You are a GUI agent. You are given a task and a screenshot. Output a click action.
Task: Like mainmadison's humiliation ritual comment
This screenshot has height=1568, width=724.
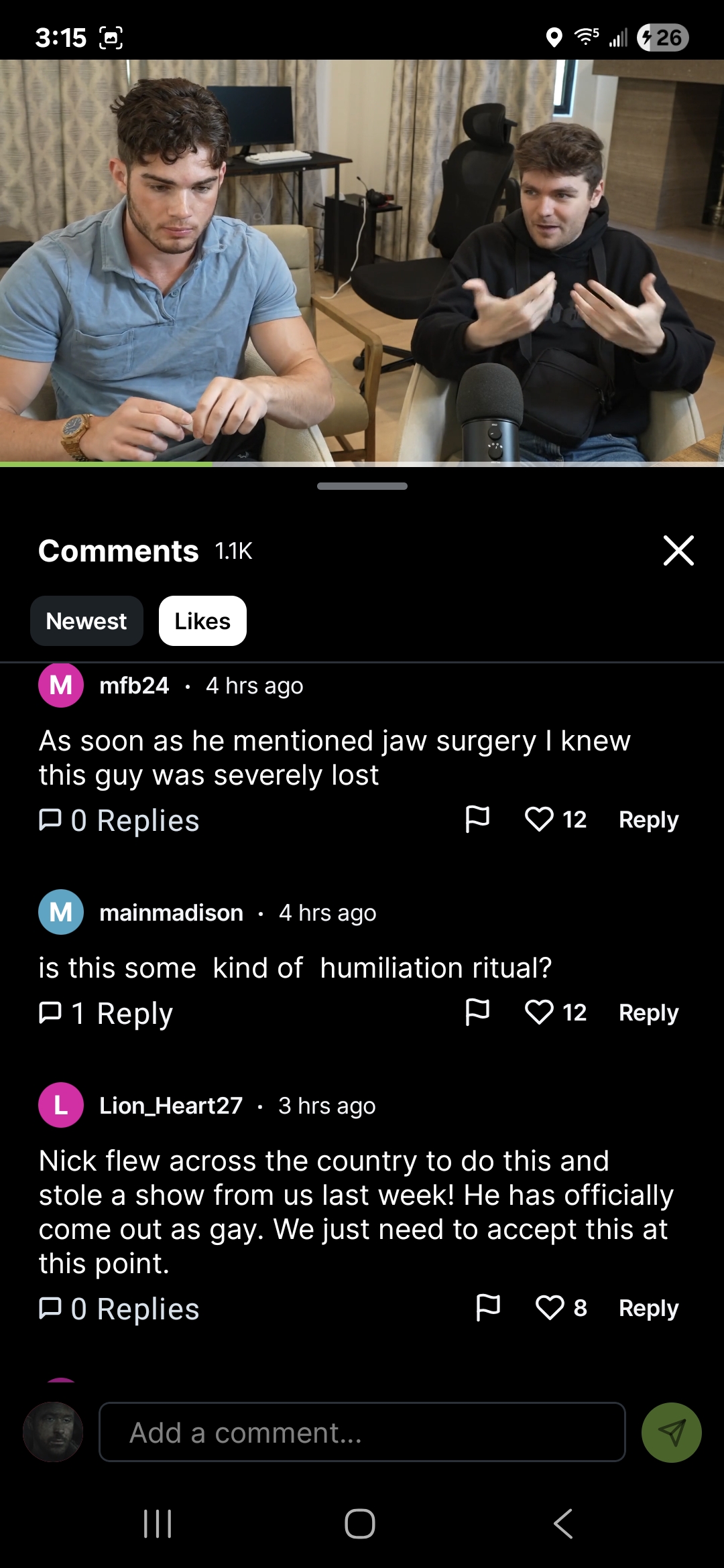539,1012
